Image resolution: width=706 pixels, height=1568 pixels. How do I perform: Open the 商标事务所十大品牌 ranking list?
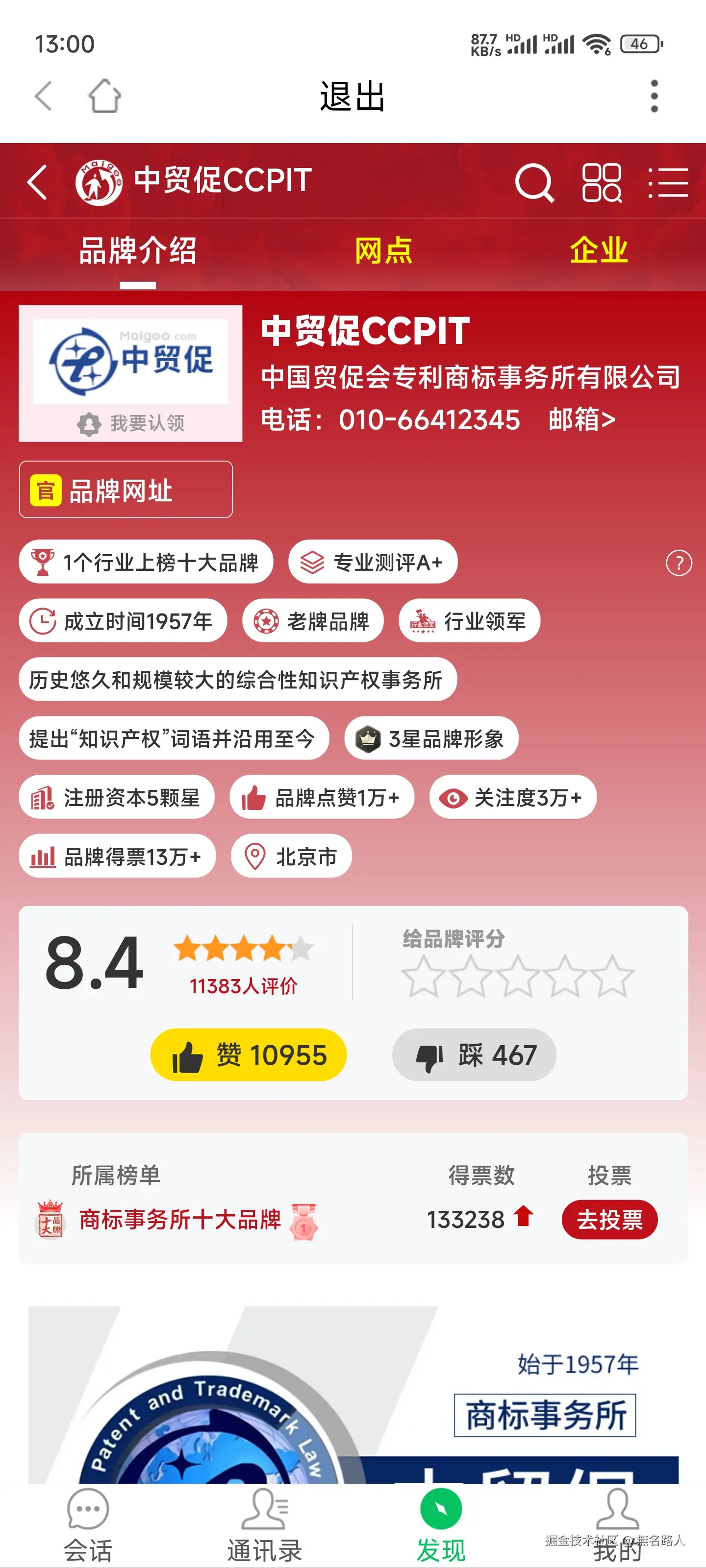[x=180, y=1220]
